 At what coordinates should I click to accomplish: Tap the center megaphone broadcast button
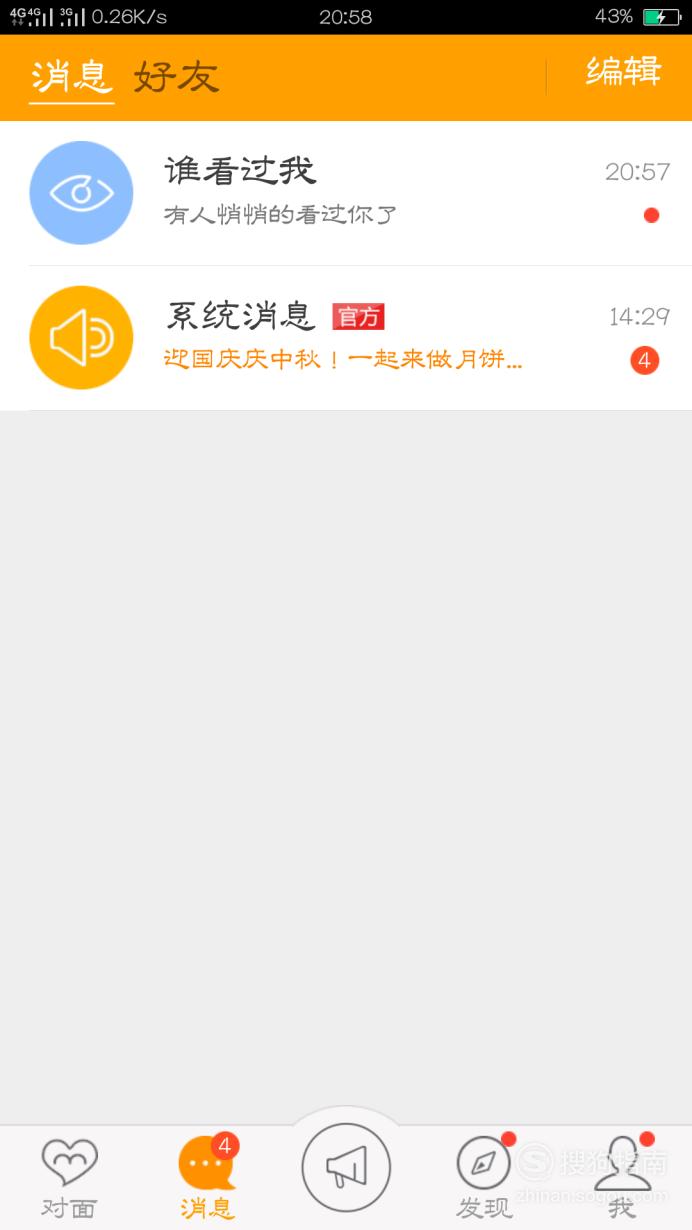coord(346,1167)
